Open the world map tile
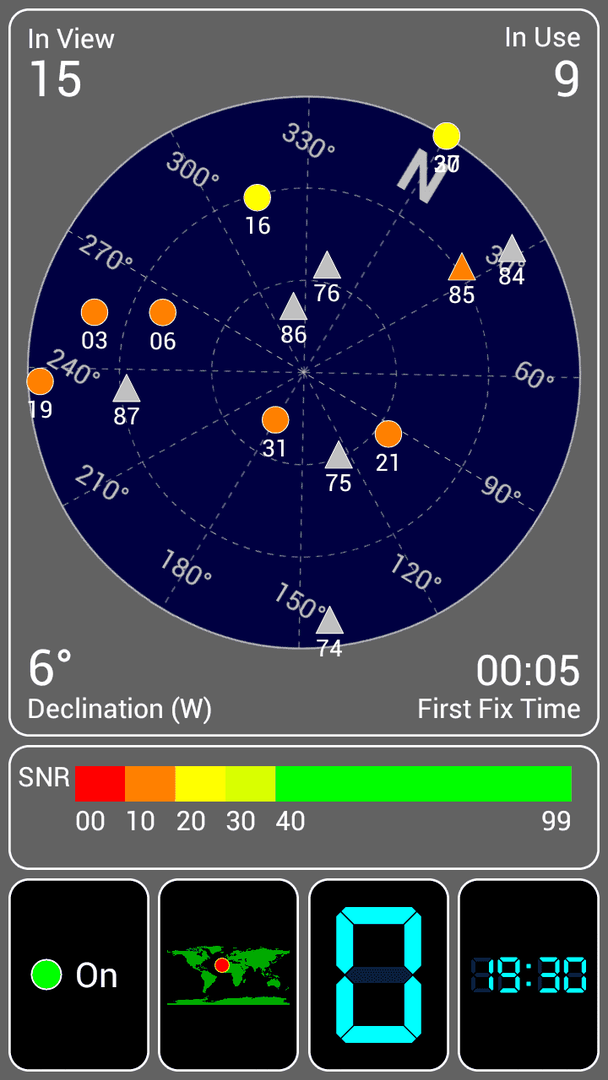The image size is (608, 1080). [x=229, y=974]
